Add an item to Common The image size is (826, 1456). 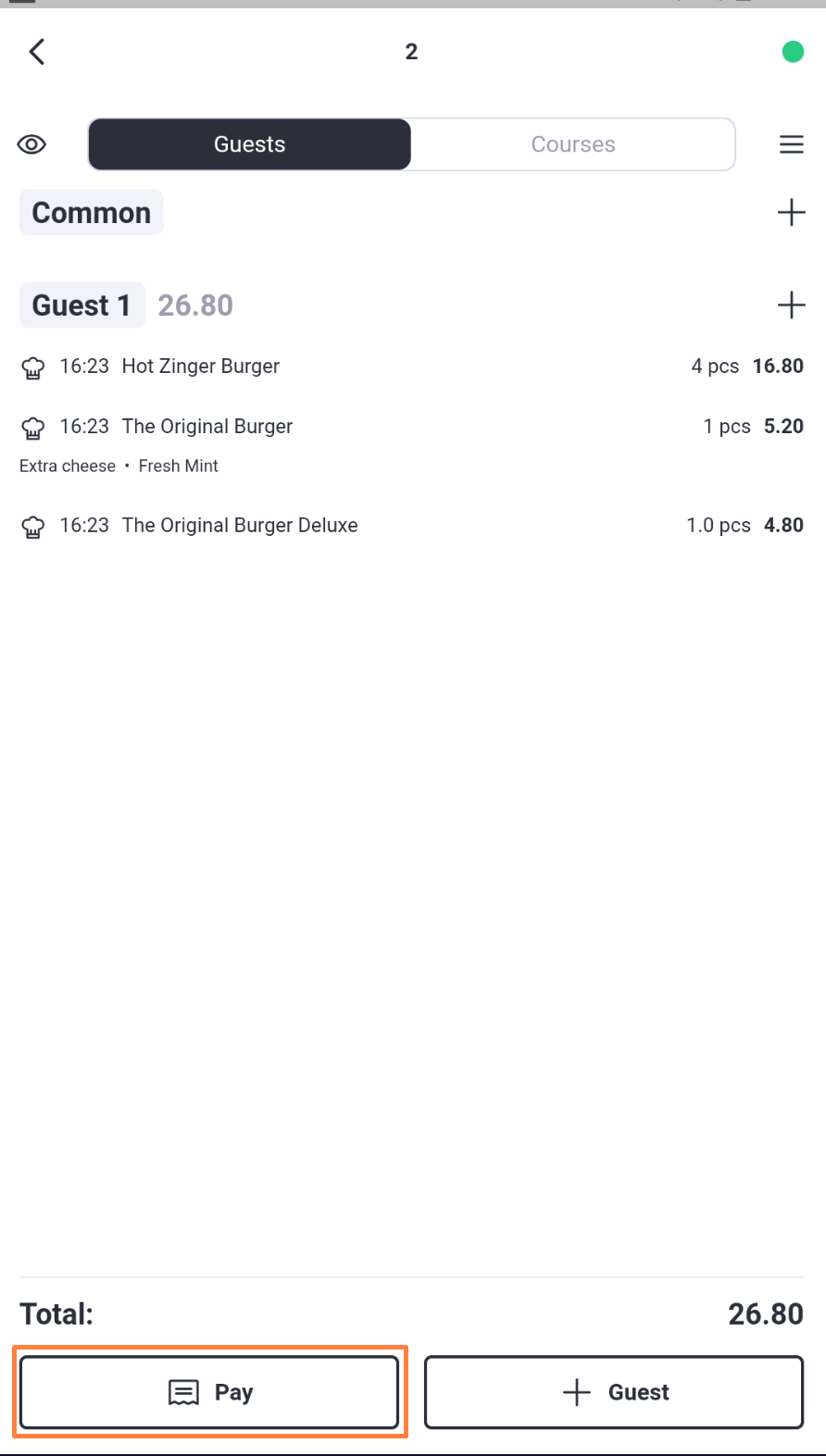pyautogui.click(x=791, y=213)
